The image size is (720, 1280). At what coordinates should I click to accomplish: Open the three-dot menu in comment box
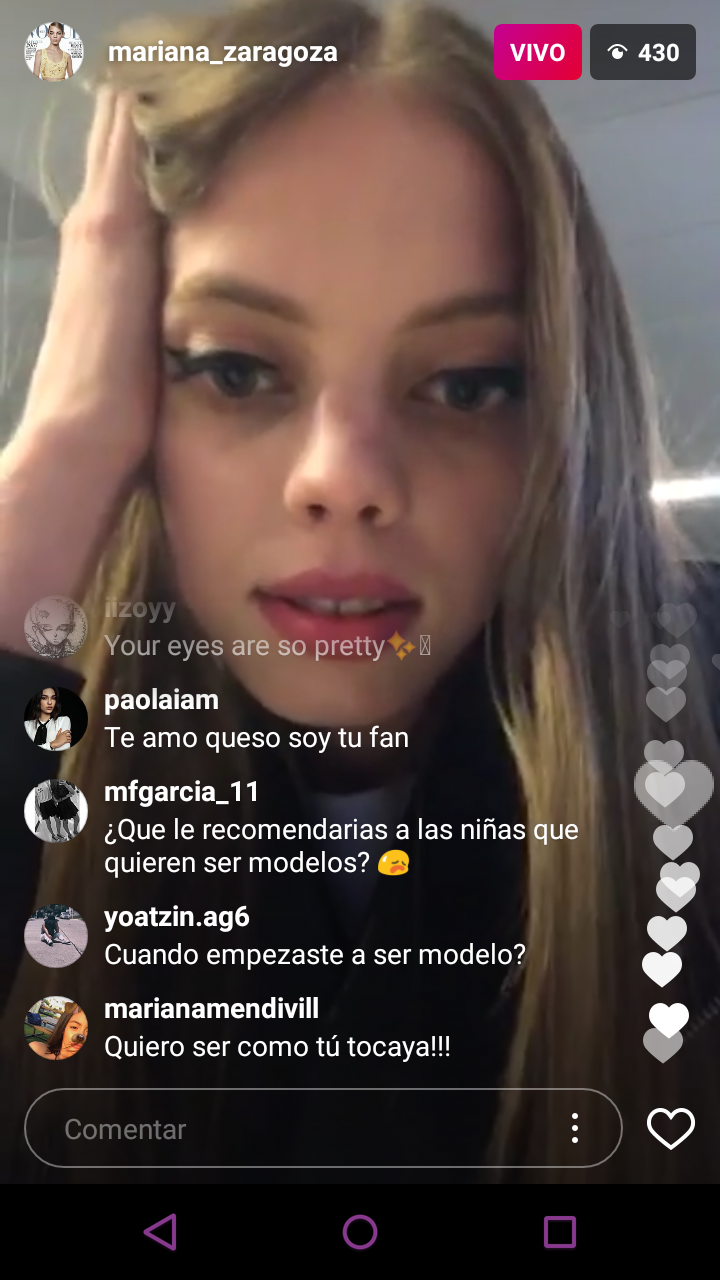(574, 1128)
